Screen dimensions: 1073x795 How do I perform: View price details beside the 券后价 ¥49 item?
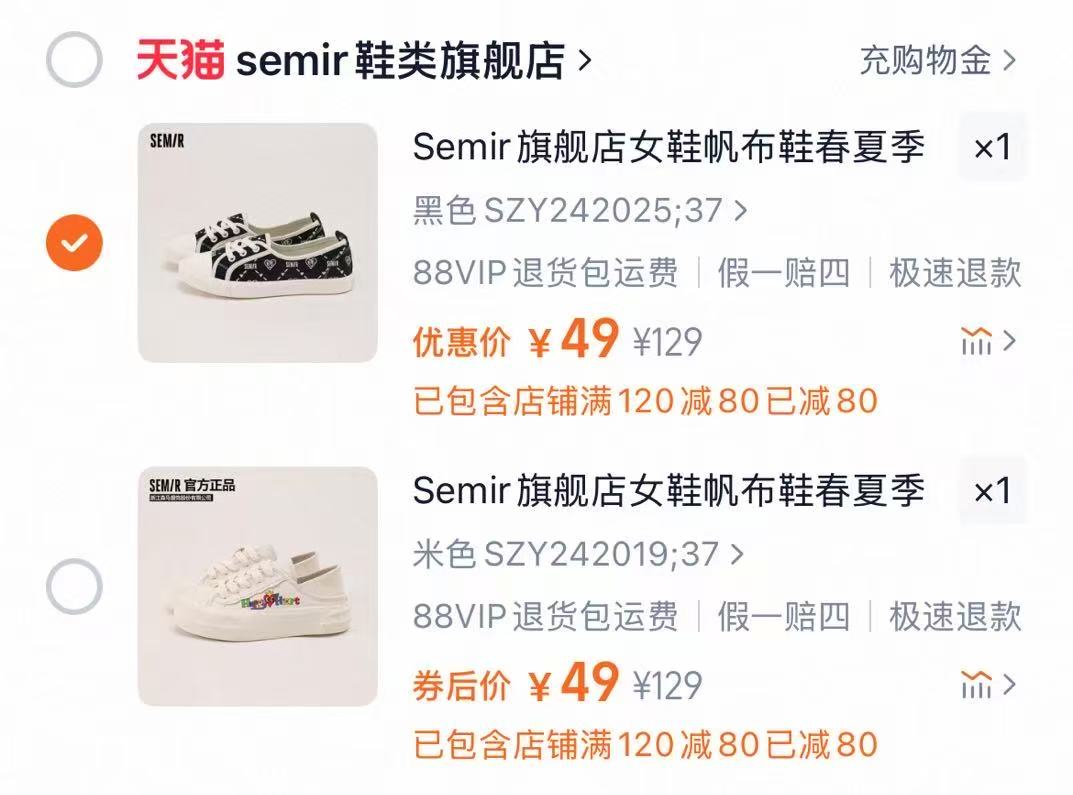point(988,685)
